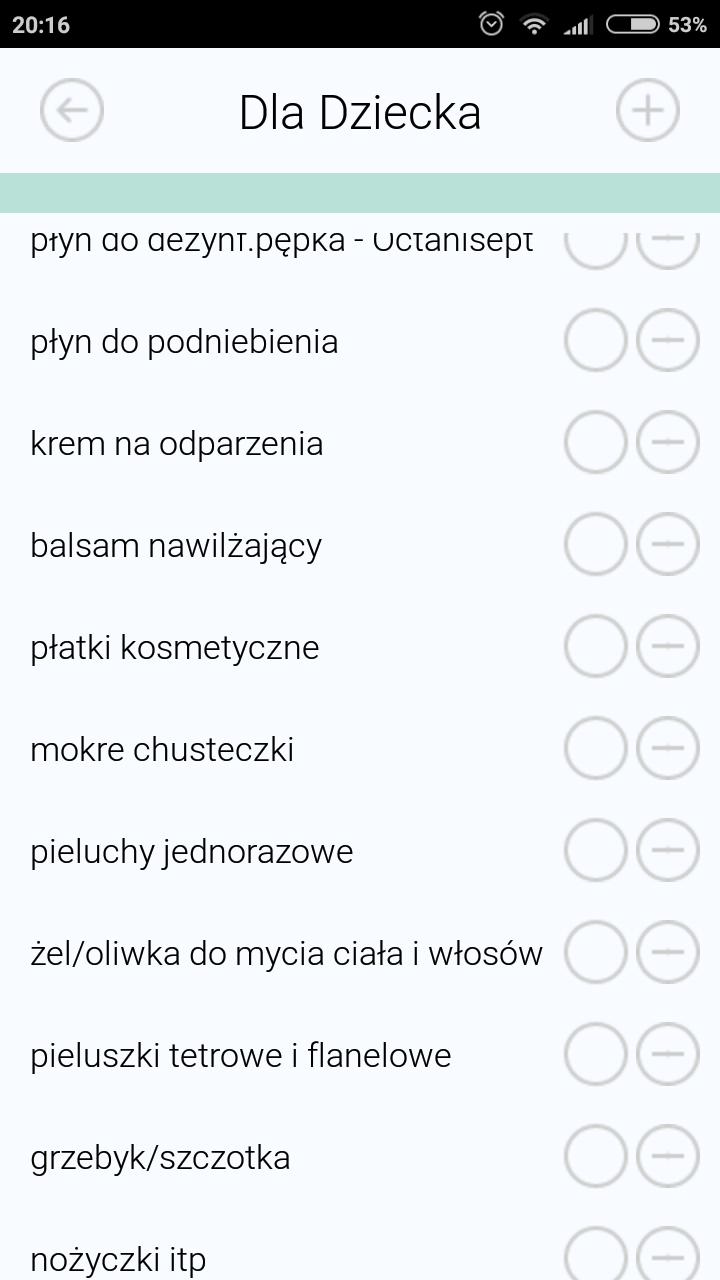The width and height of the screenshot is (720, 1280).
Task: Remove płyn do podniebienia with minus icon
Action: pos(668,341)
